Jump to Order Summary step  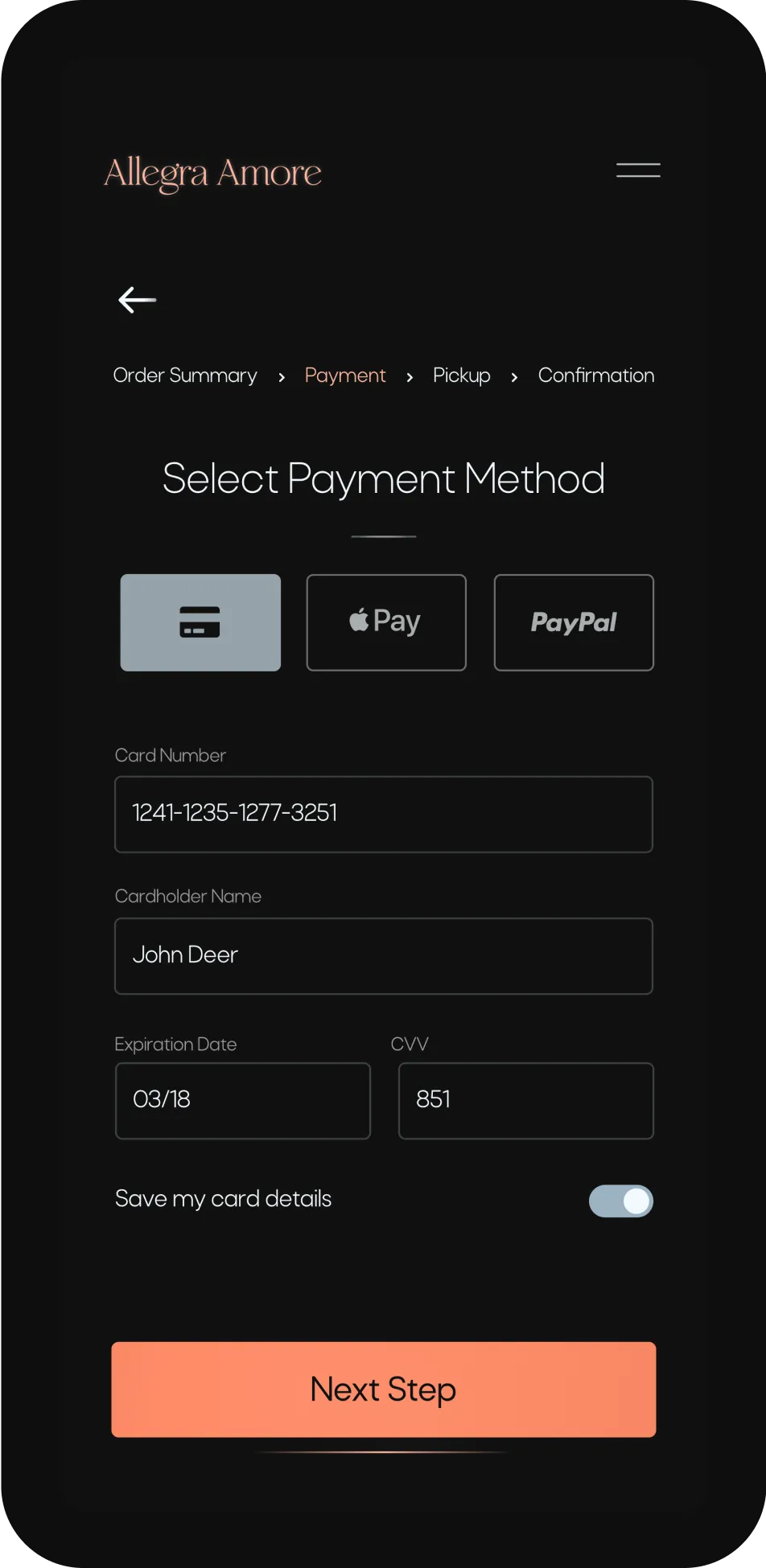185,376
